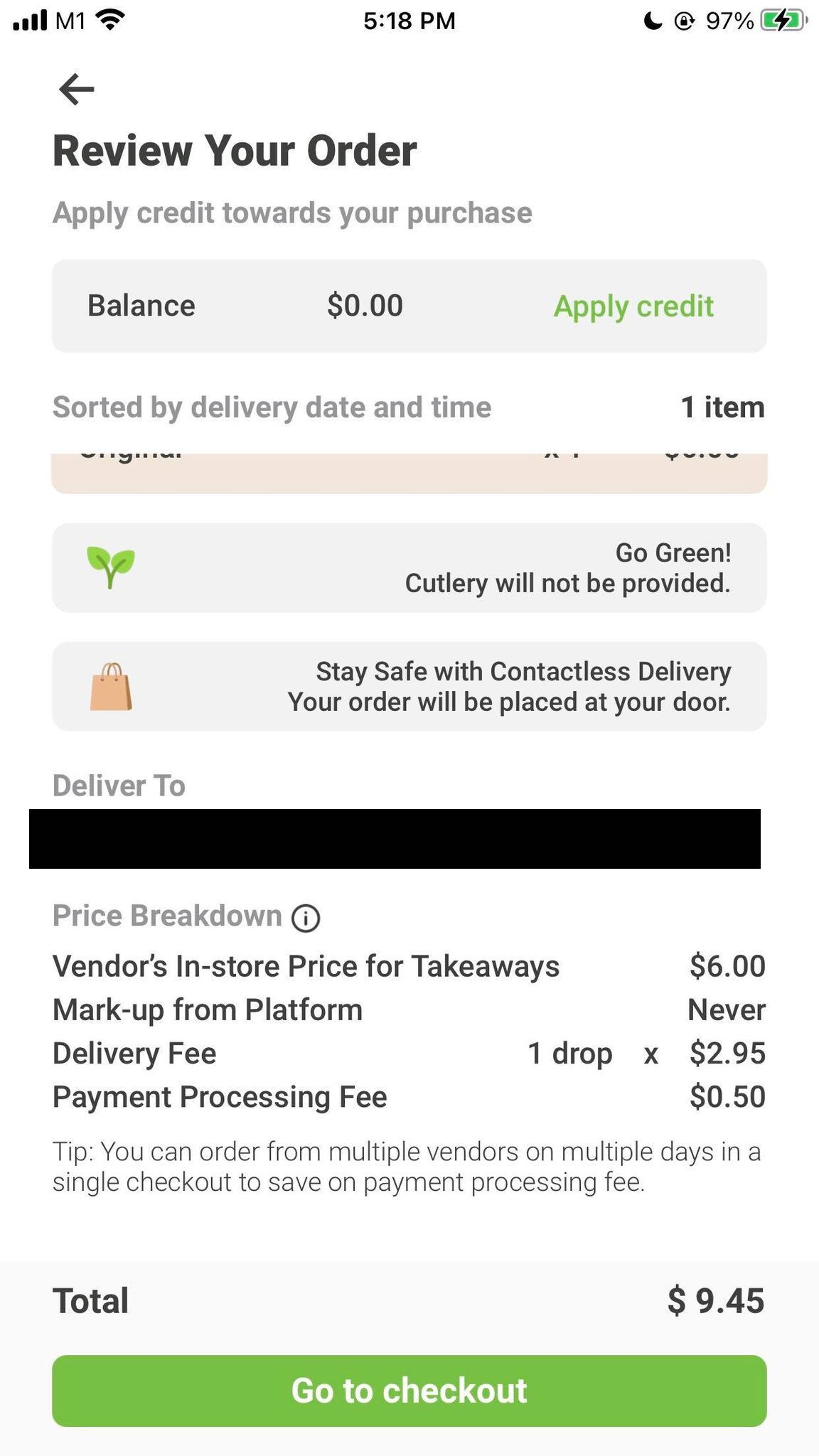
Task: Open the Price Breakdown info icon
Action: point(306,918)
